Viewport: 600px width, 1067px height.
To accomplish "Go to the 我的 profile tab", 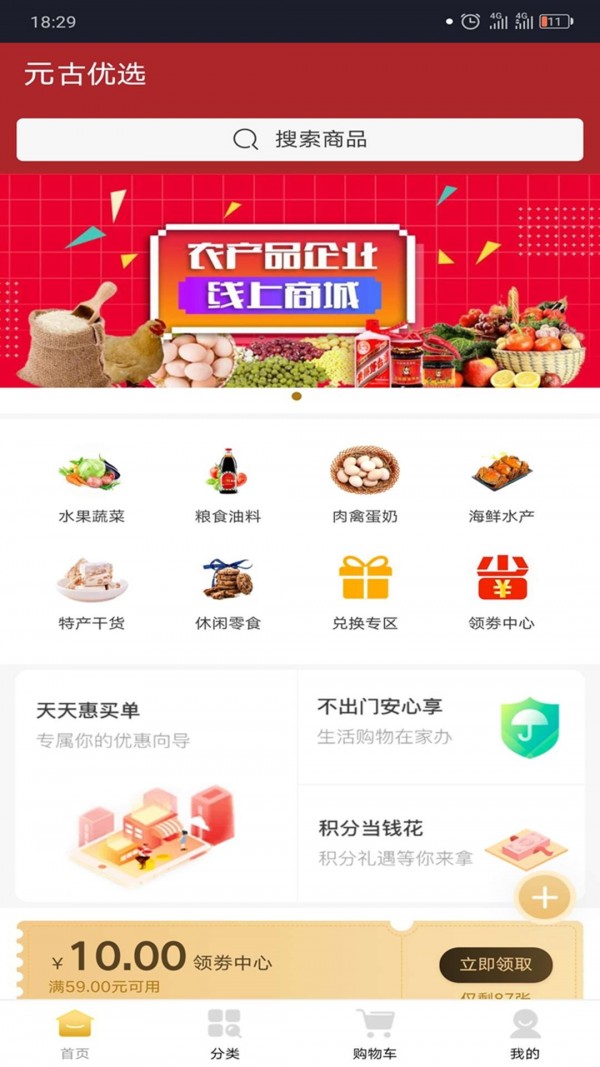I will click(x=525, y=1035).
